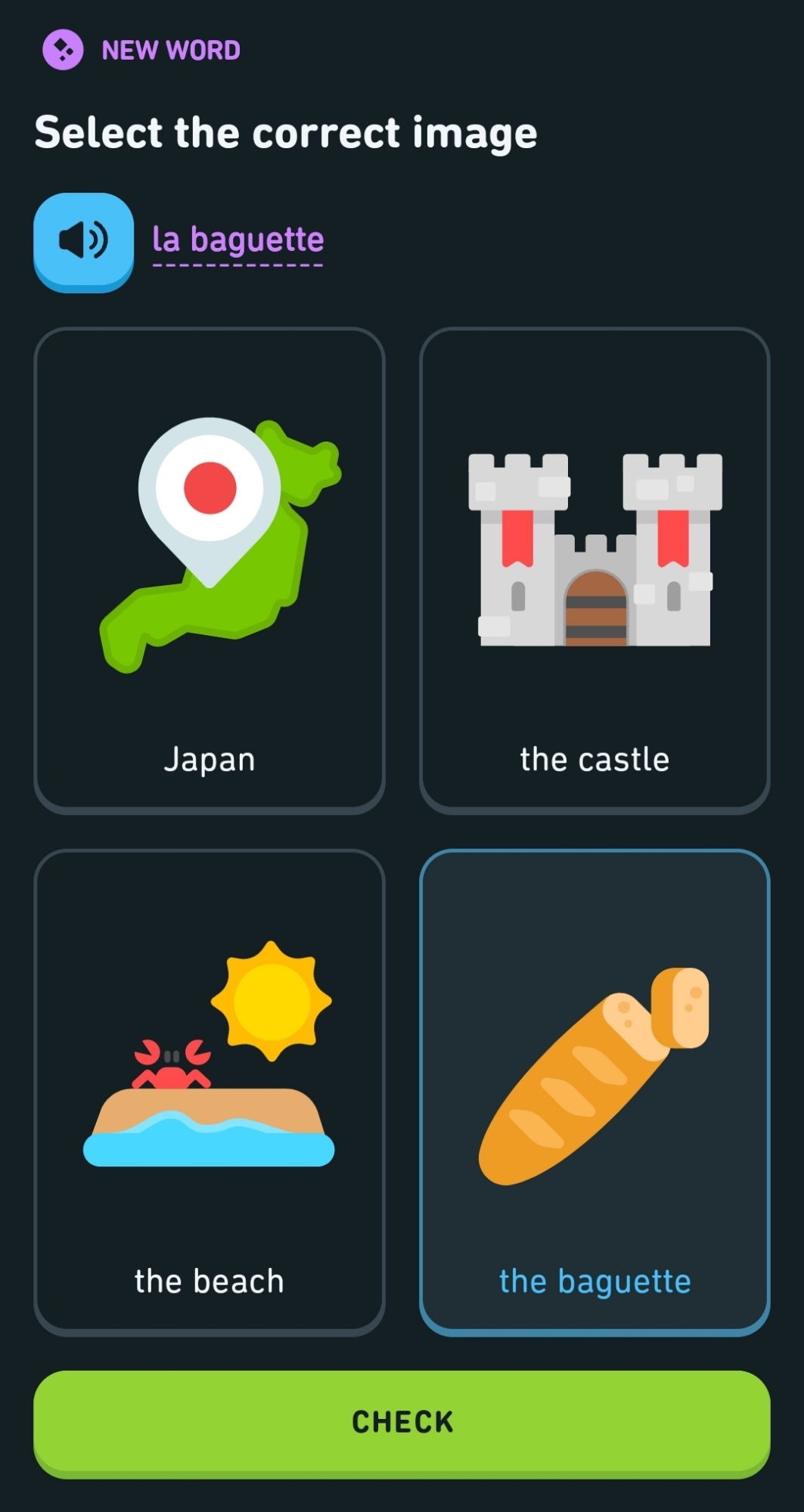Check the selected answer
Screen dimensions: 804x1512
click(x=402, y=1422)
